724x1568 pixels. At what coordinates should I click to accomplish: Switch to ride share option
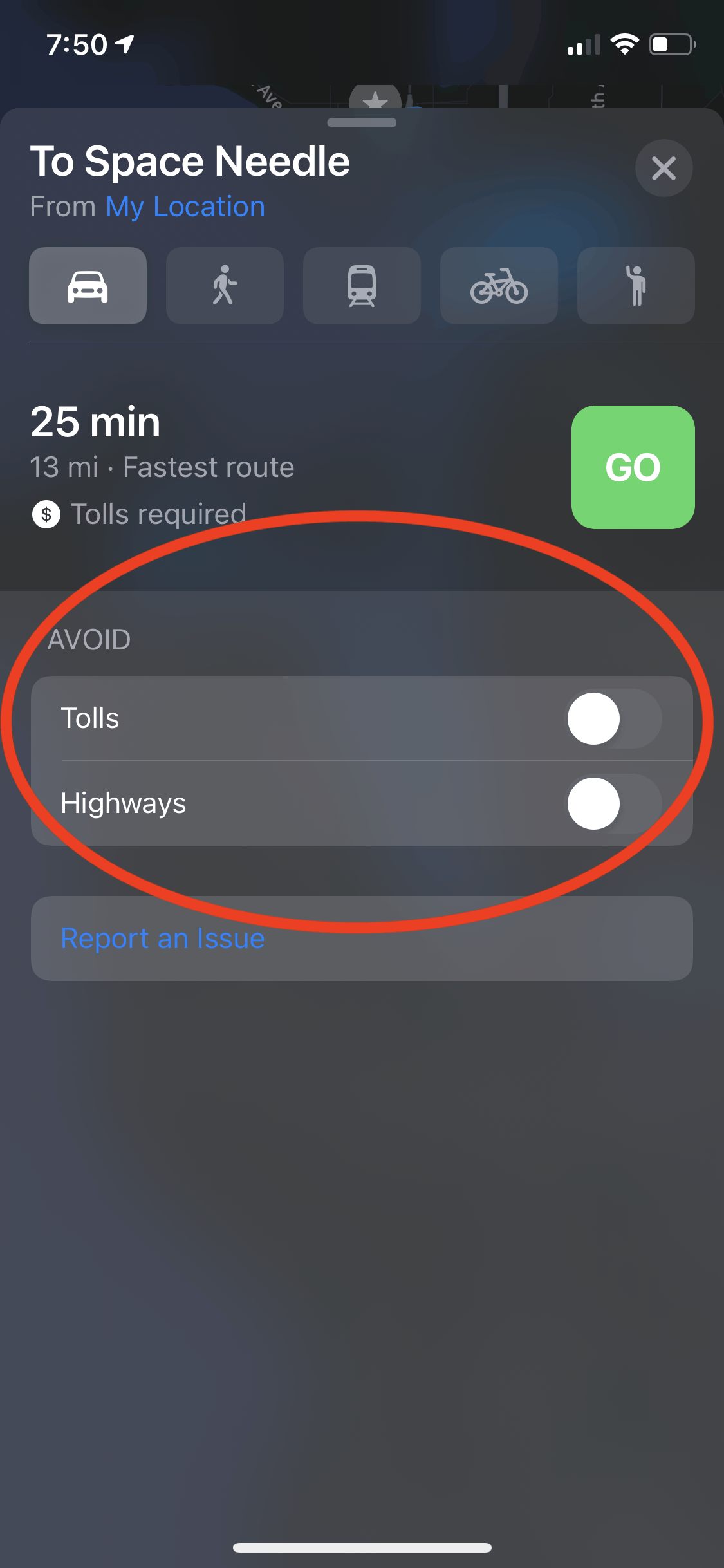pyautogui.click(x=636, y=286)
